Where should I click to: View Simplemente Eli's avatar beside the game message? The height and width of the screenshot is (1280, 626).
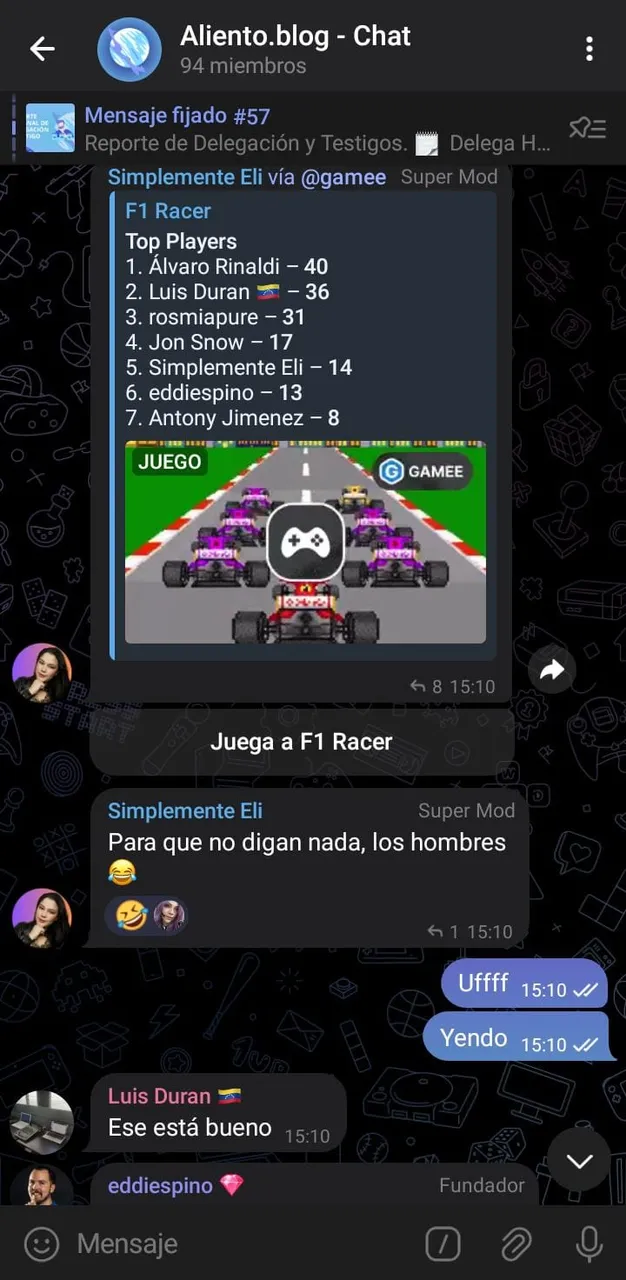point(42,673)
